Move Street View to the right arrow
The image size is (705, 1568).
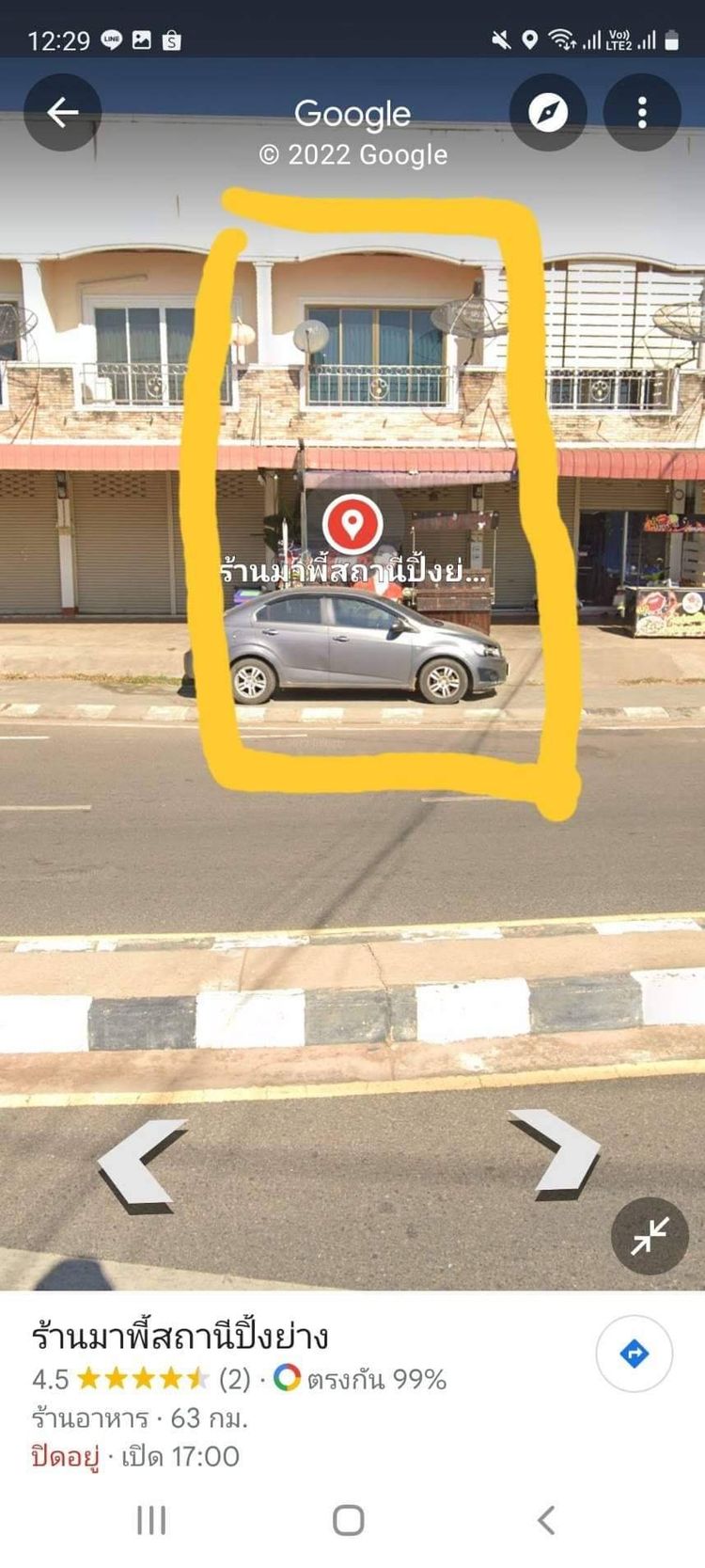[x=556, y=1152]
